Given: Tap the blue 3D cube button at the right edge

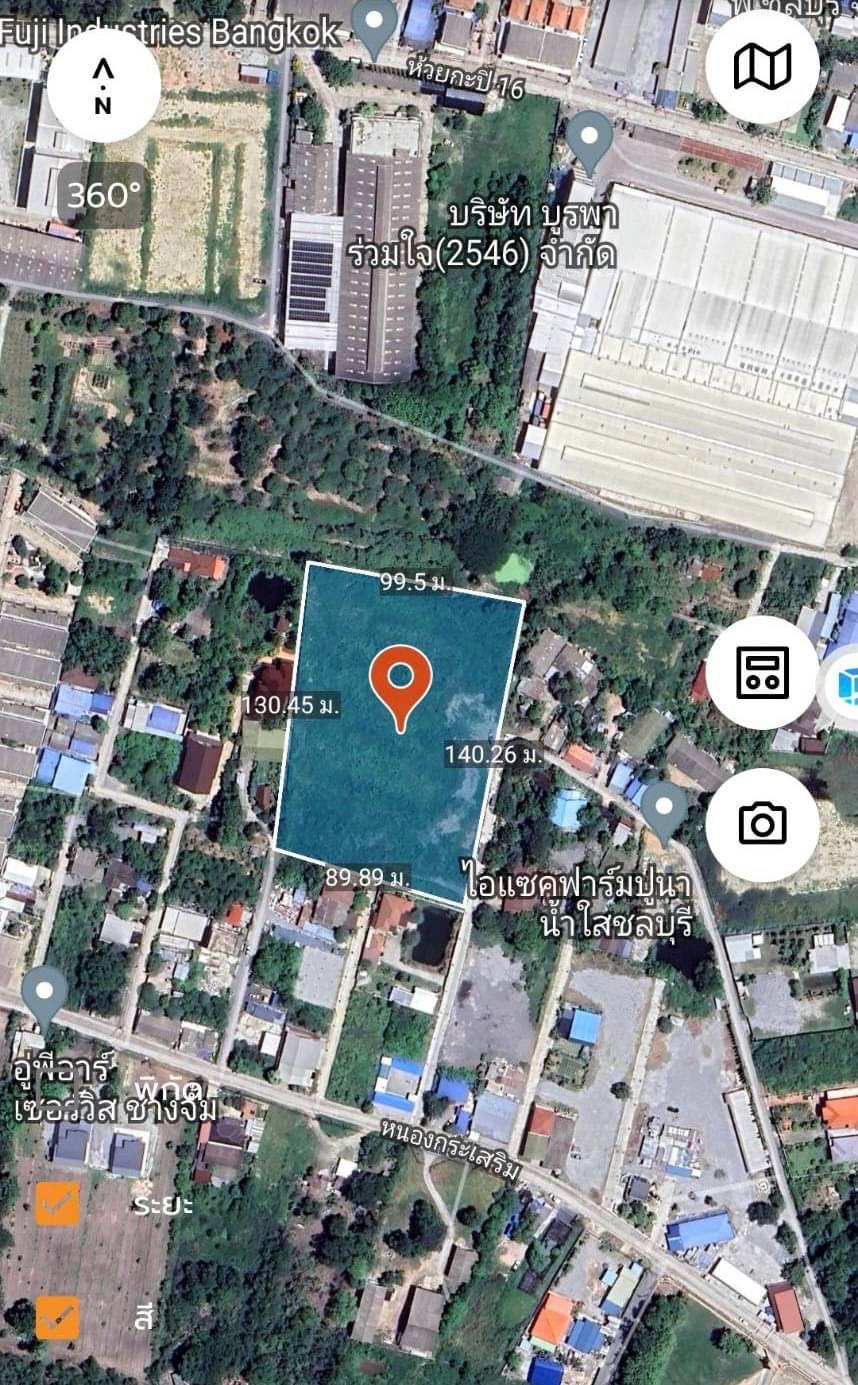Looking at the screenshot, I should point(846,686).
